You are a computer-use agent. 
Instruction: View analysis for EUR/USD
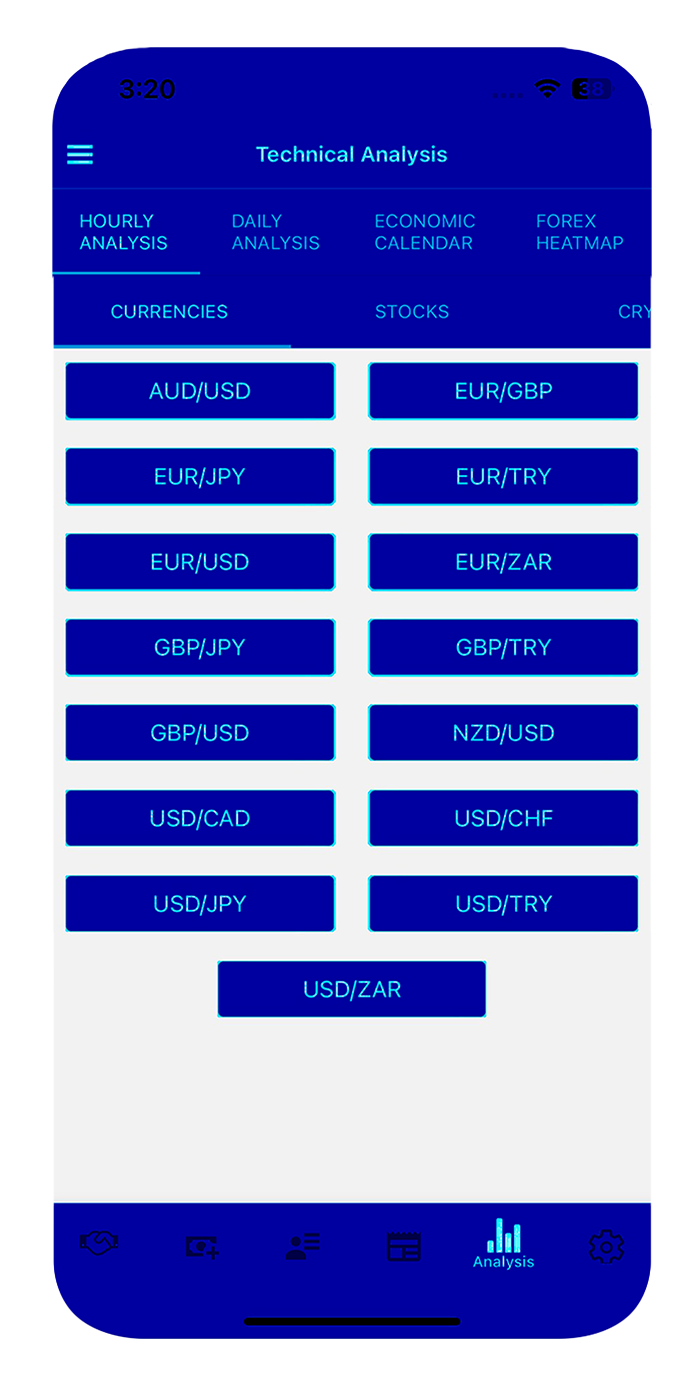200,562
